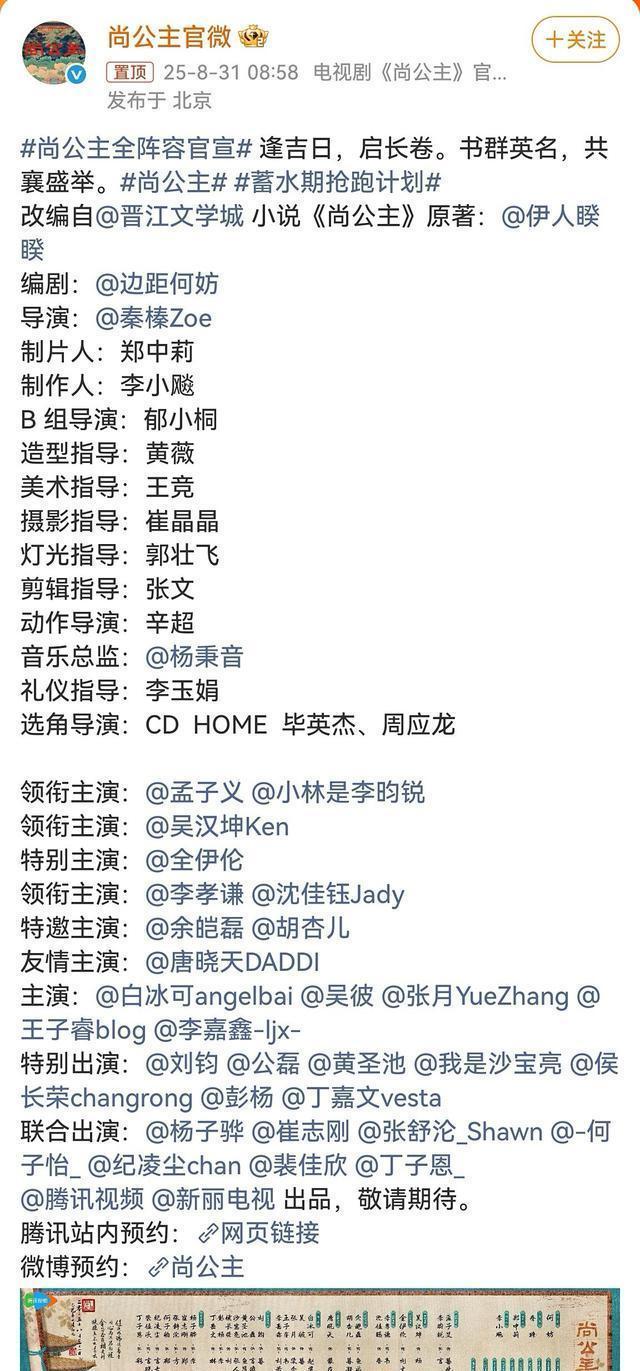
Task: Open @唐晓天DADDI profile mention
Action: point(232,962)
